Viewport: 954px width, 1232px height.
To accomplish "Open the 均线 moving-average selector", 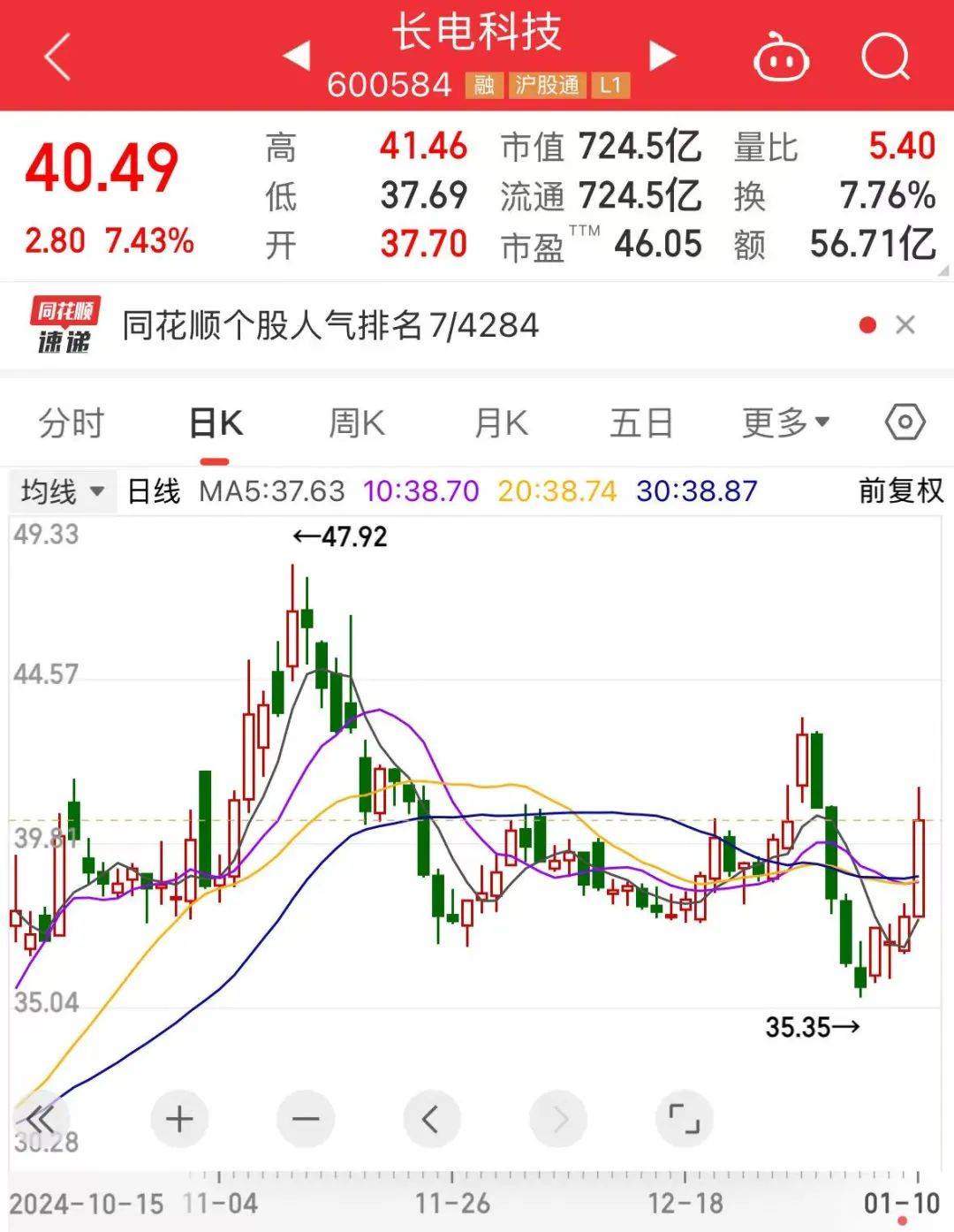I will point(57,491).
